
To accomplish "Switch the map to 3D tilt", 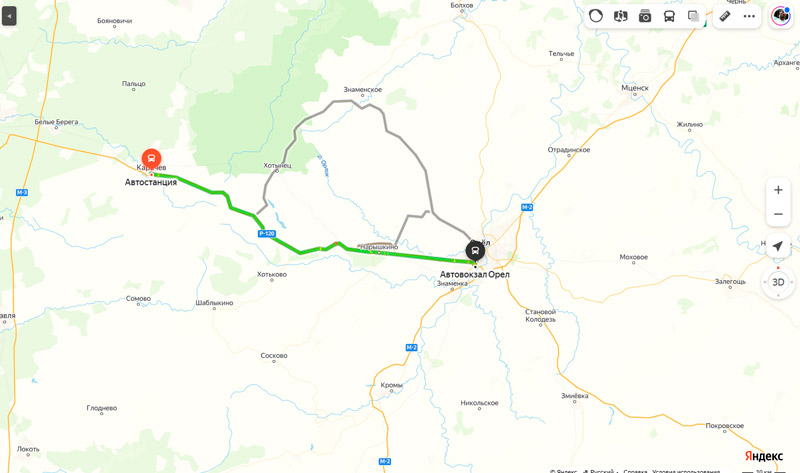I will point(778,282).
